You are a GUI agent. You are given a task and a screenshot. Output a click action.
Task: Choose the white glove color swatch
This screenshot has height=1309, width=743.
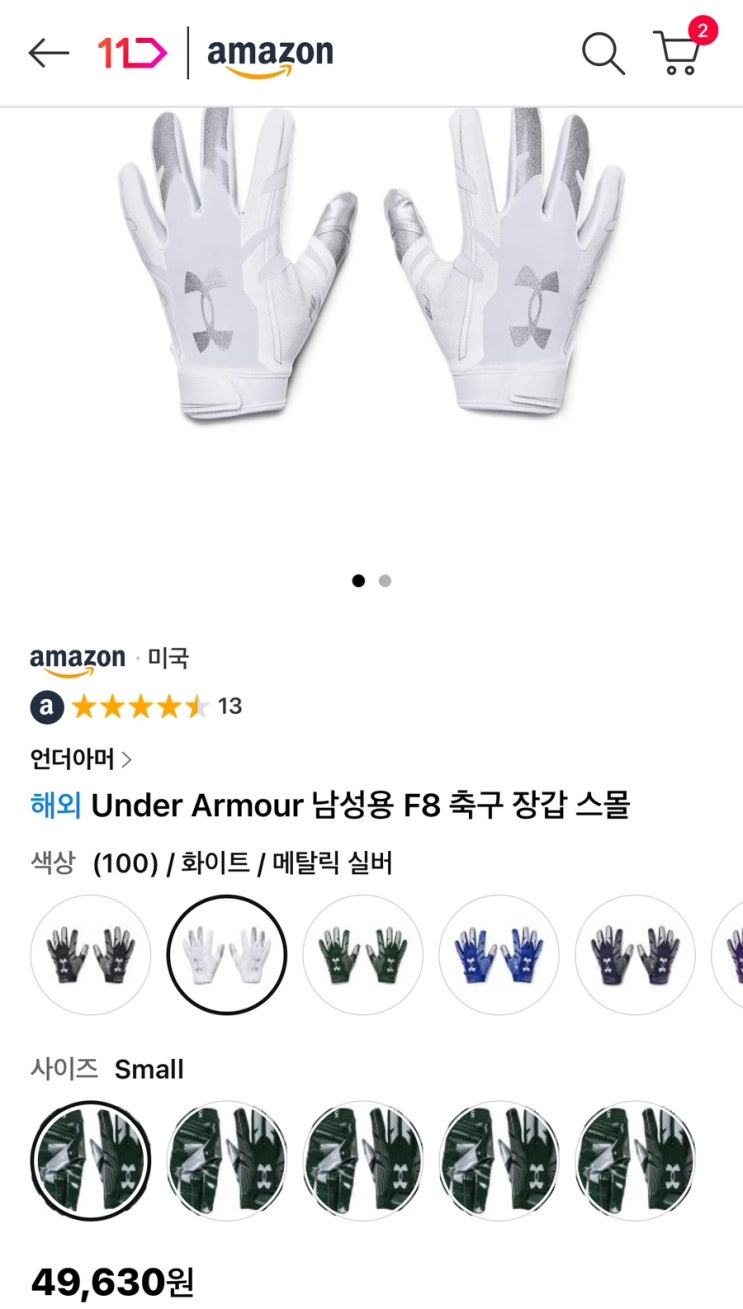(227, 954)
